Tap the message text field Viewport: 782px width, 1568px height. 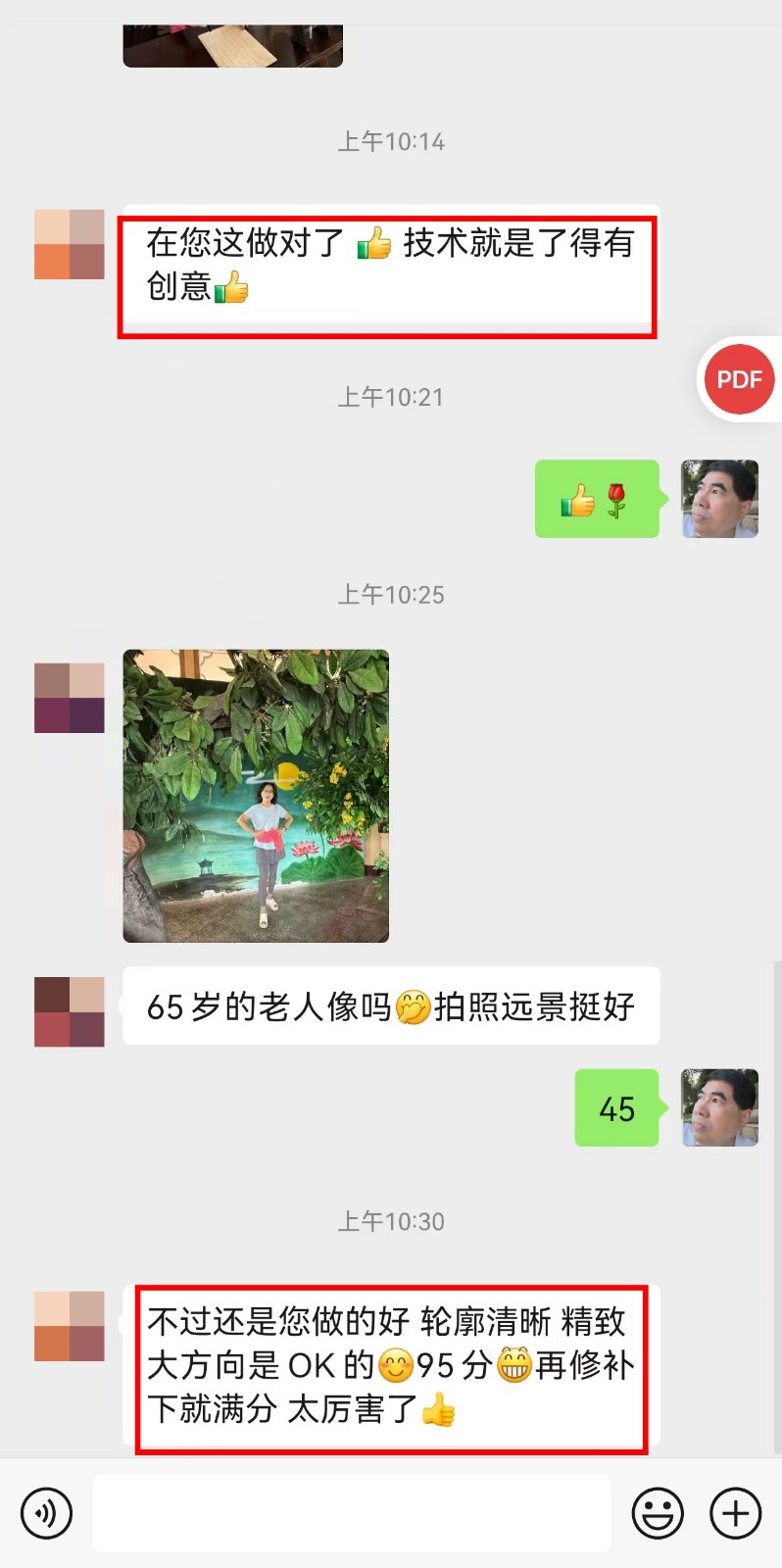351,1513
